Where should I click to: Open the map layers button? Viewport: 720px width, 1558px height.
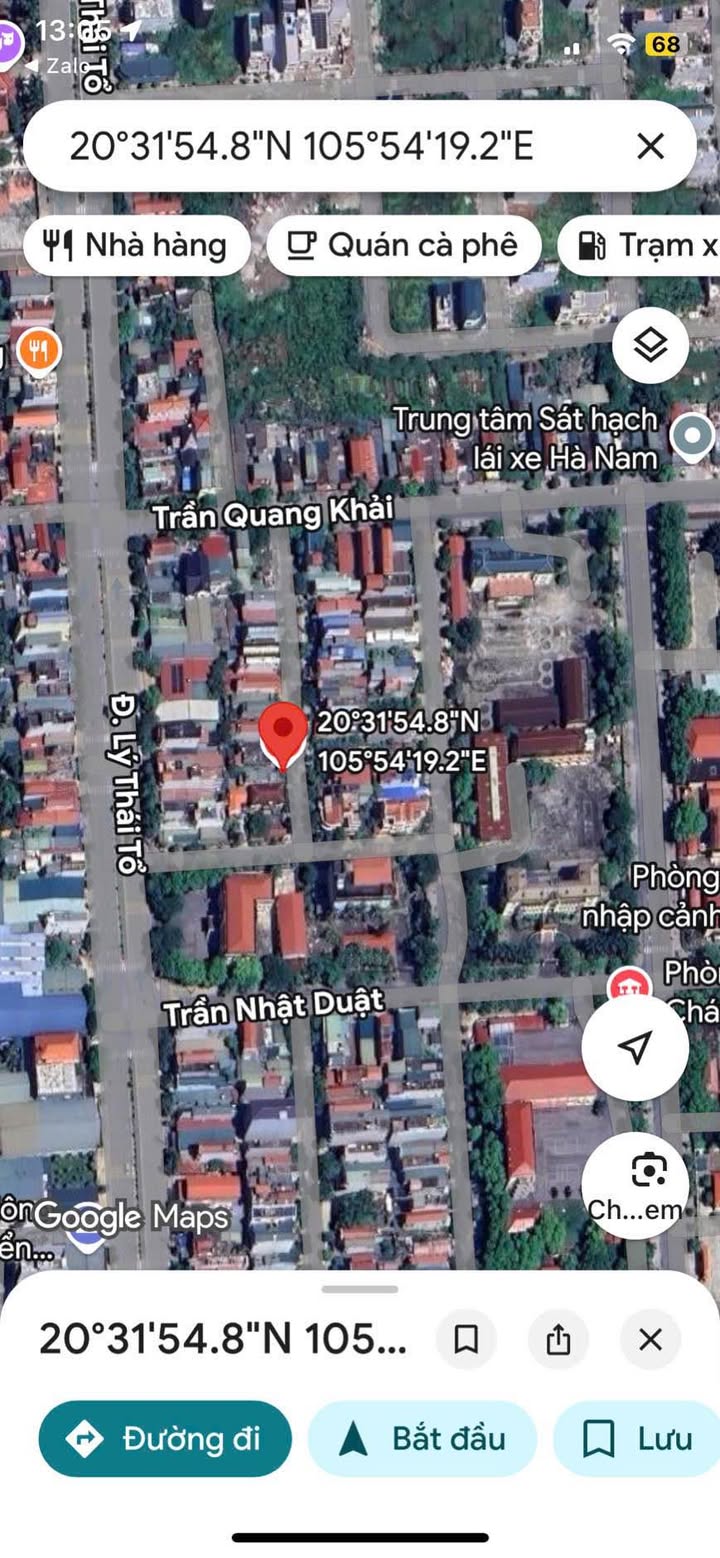pyautogui.click(x=650, y=346)
